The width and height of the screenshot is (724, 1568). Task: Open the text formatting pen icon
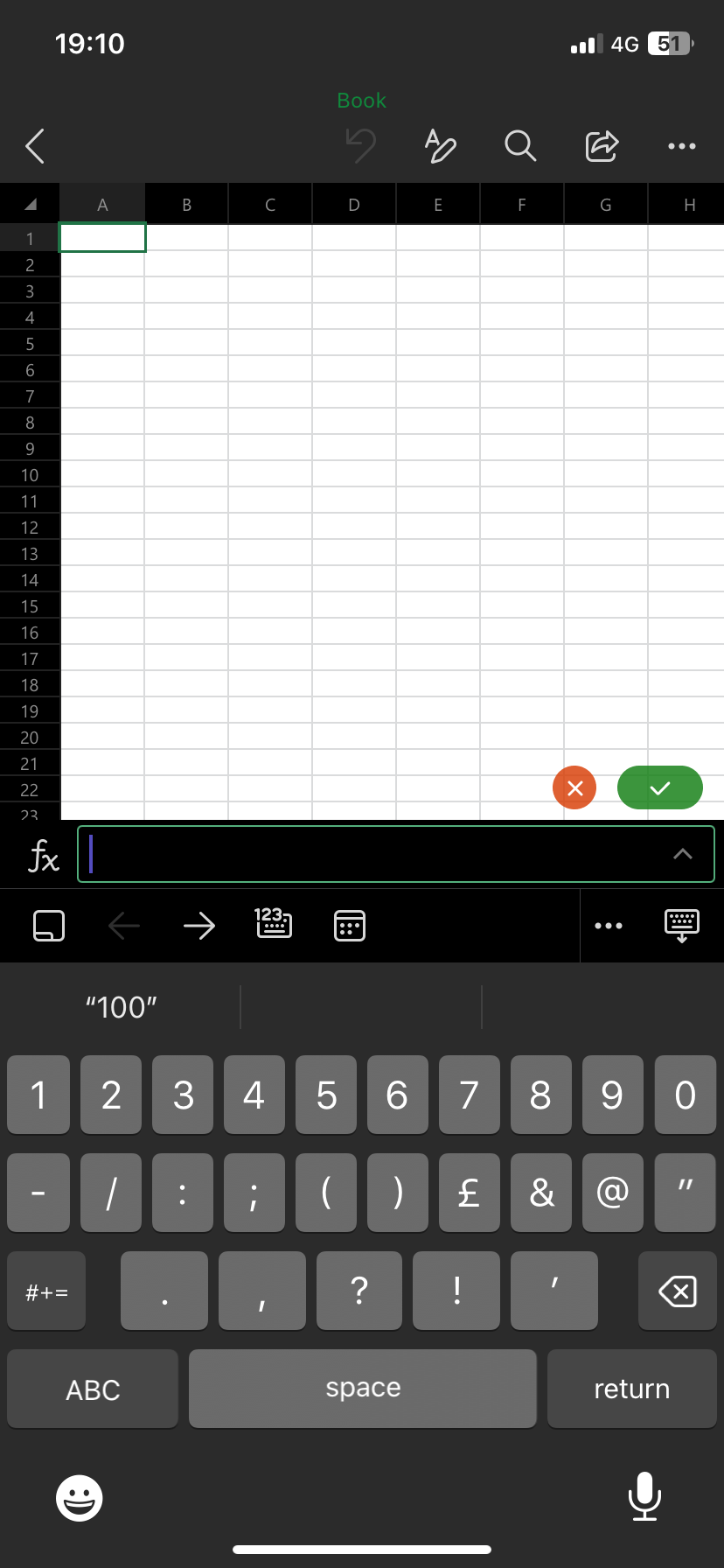[440, 145]
